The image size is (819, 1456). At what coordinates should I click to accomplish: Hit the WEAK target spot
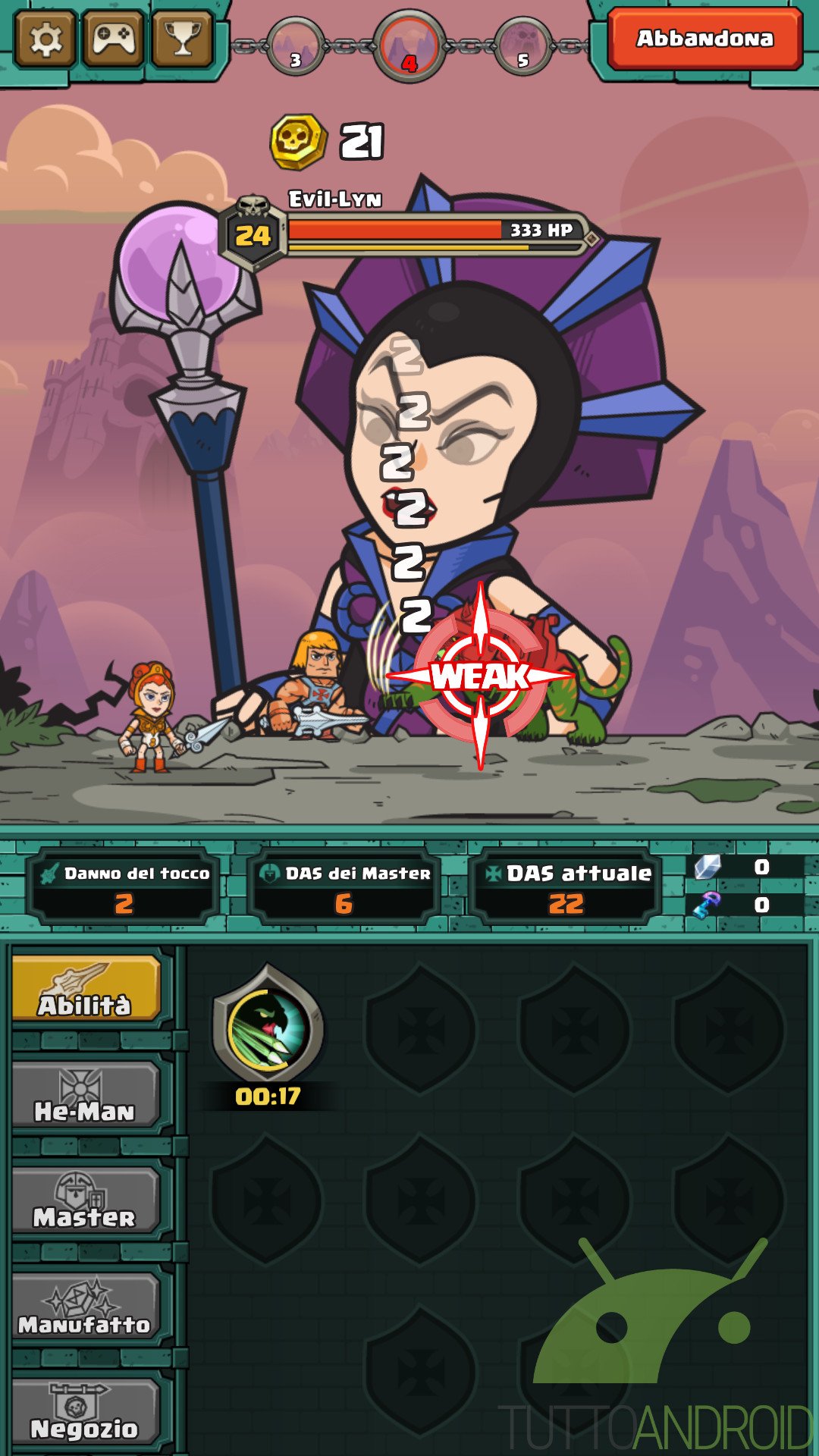pyautogui.click(x=481, y=675)
